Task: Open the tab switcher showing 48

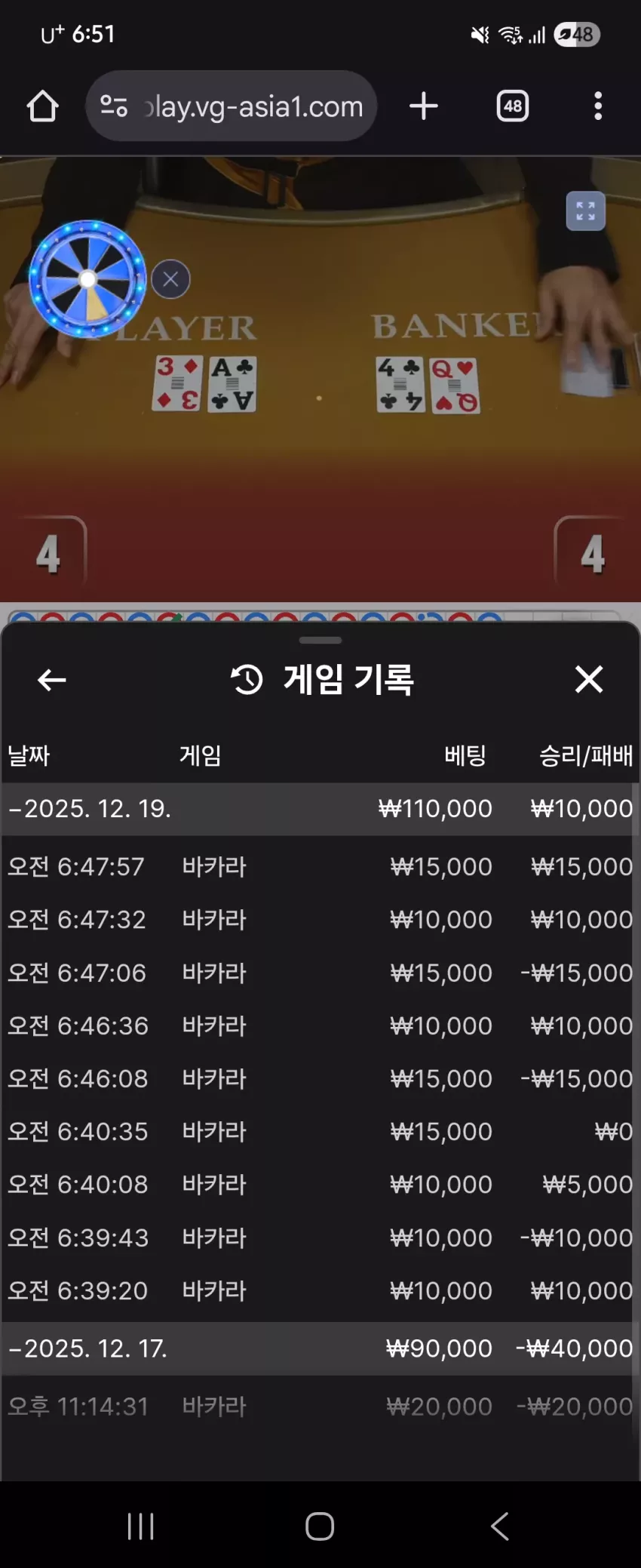Action: pyautogui.click(x=513, y=106)
